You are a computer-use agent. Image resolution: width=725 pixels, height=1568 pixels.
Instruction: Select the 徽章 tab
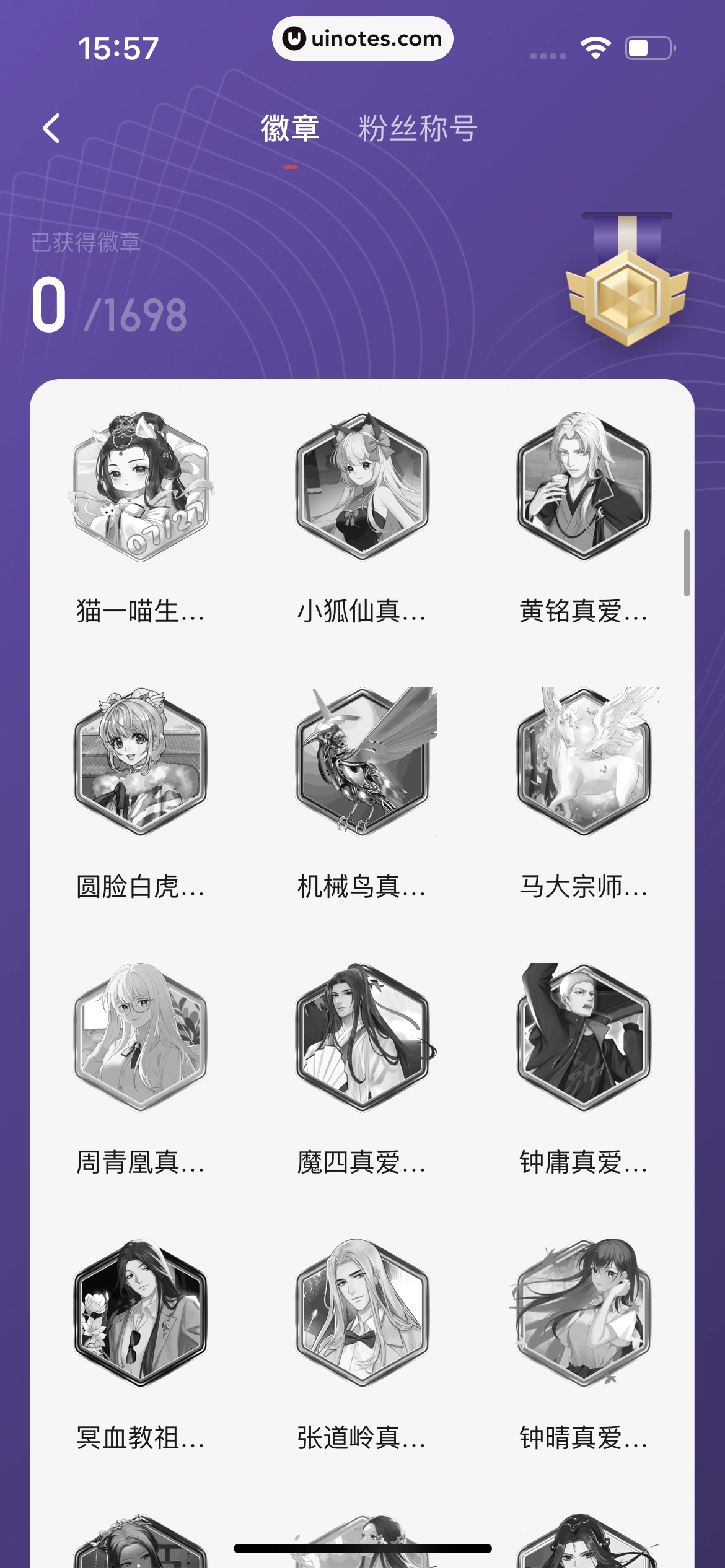[289, 128]
